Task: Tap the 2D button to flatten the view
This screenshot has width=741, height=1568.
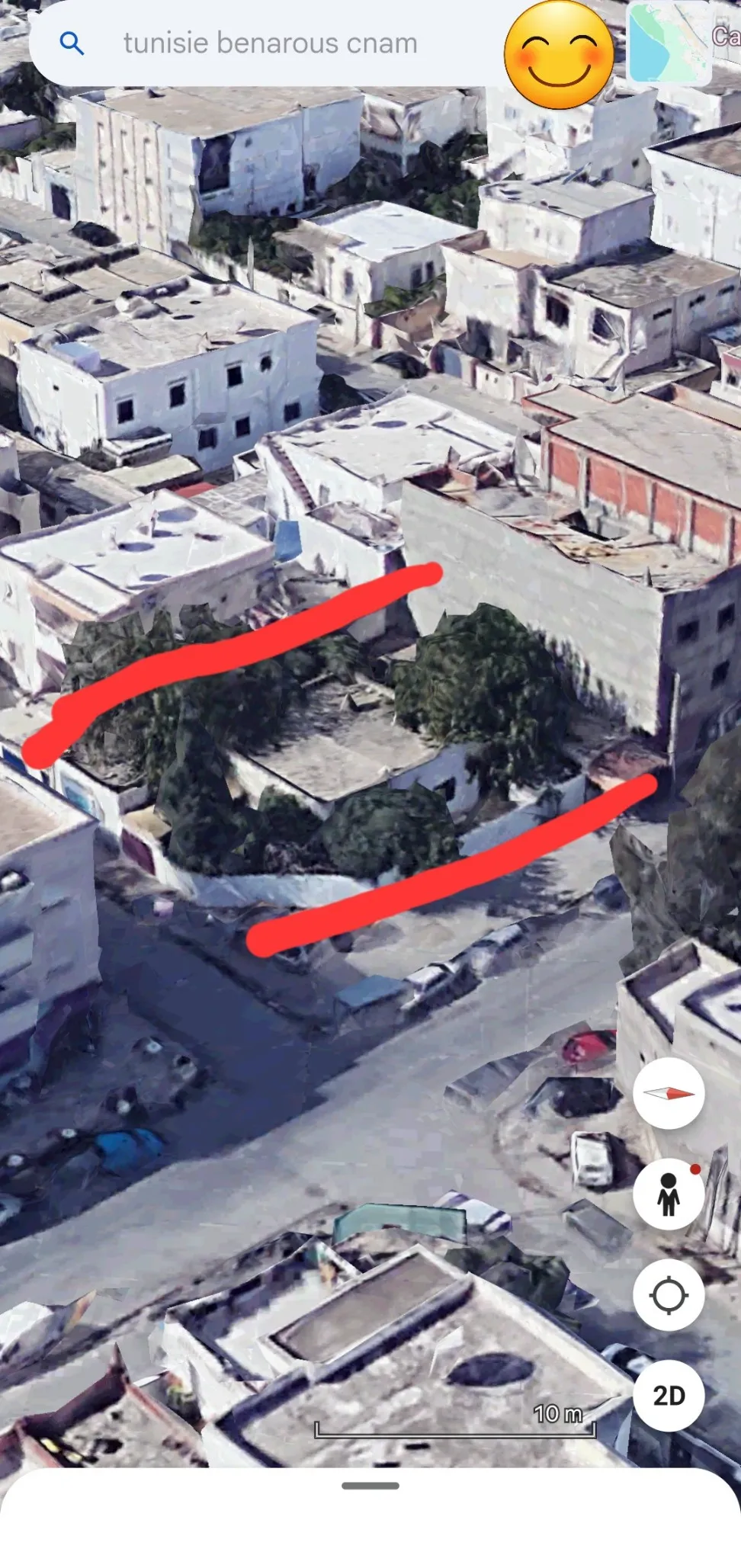Action: click(669, 1395)
